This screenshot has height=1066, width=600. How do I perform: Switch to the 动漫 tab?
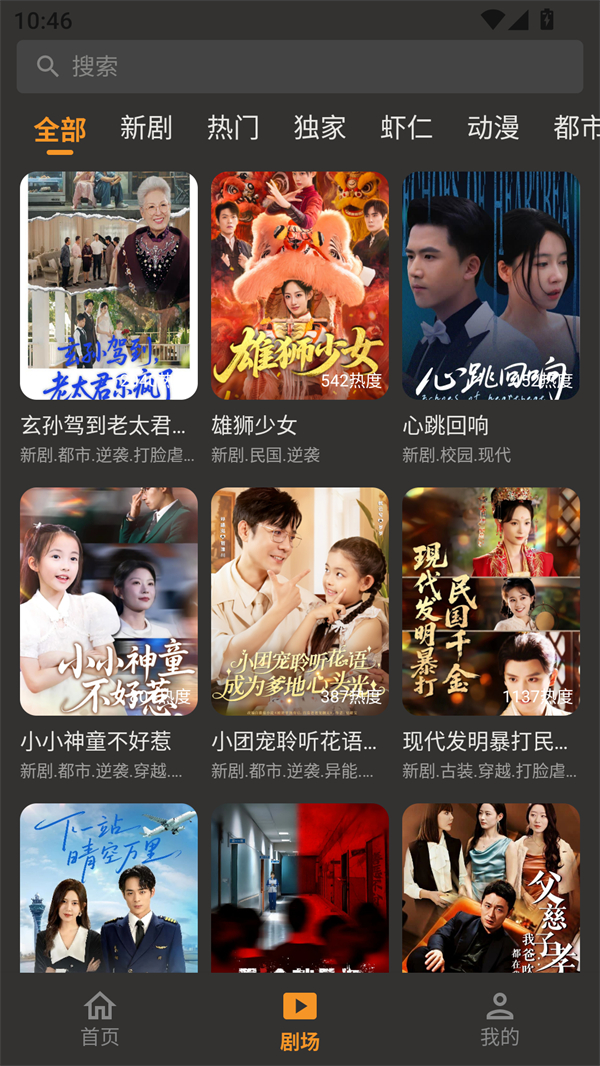pos(493,128)
